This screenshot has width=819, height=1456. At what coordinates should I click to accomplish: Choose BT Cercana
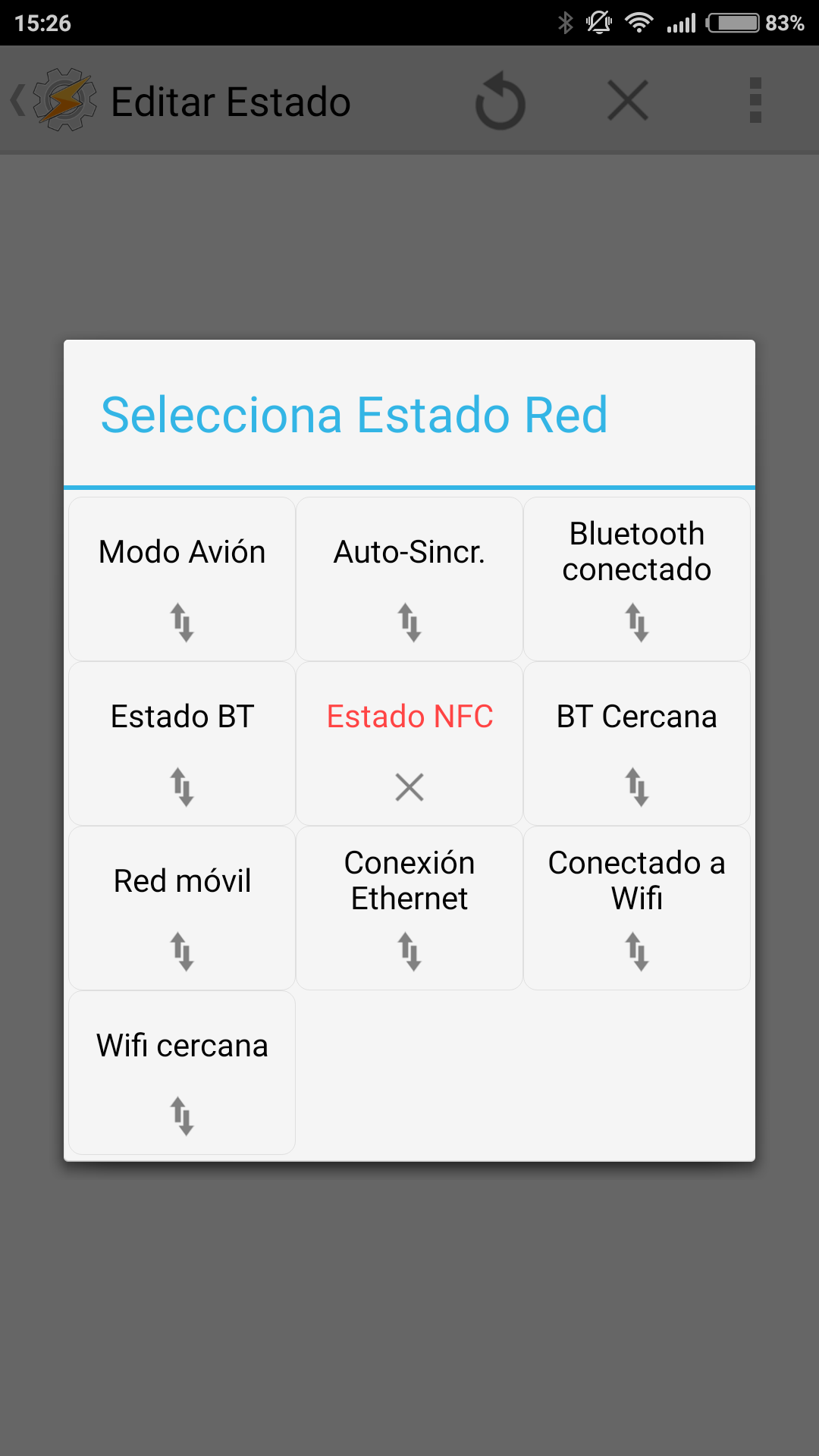tap(637, 743)
